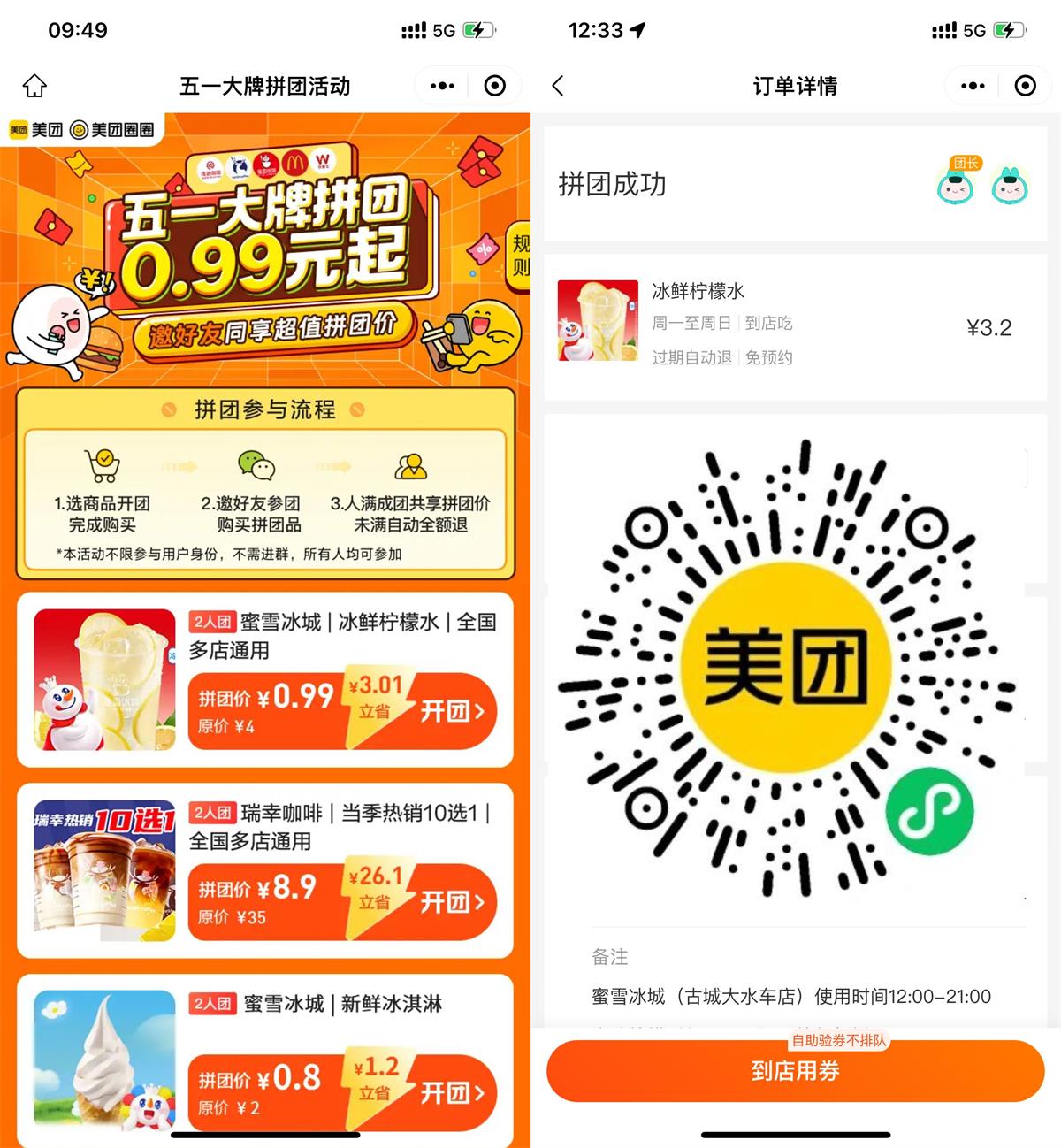The image size is (1061, 1148).
Task: Start 开团 for 瑞幸咖啡 10选1 deal
Action: 451,902
